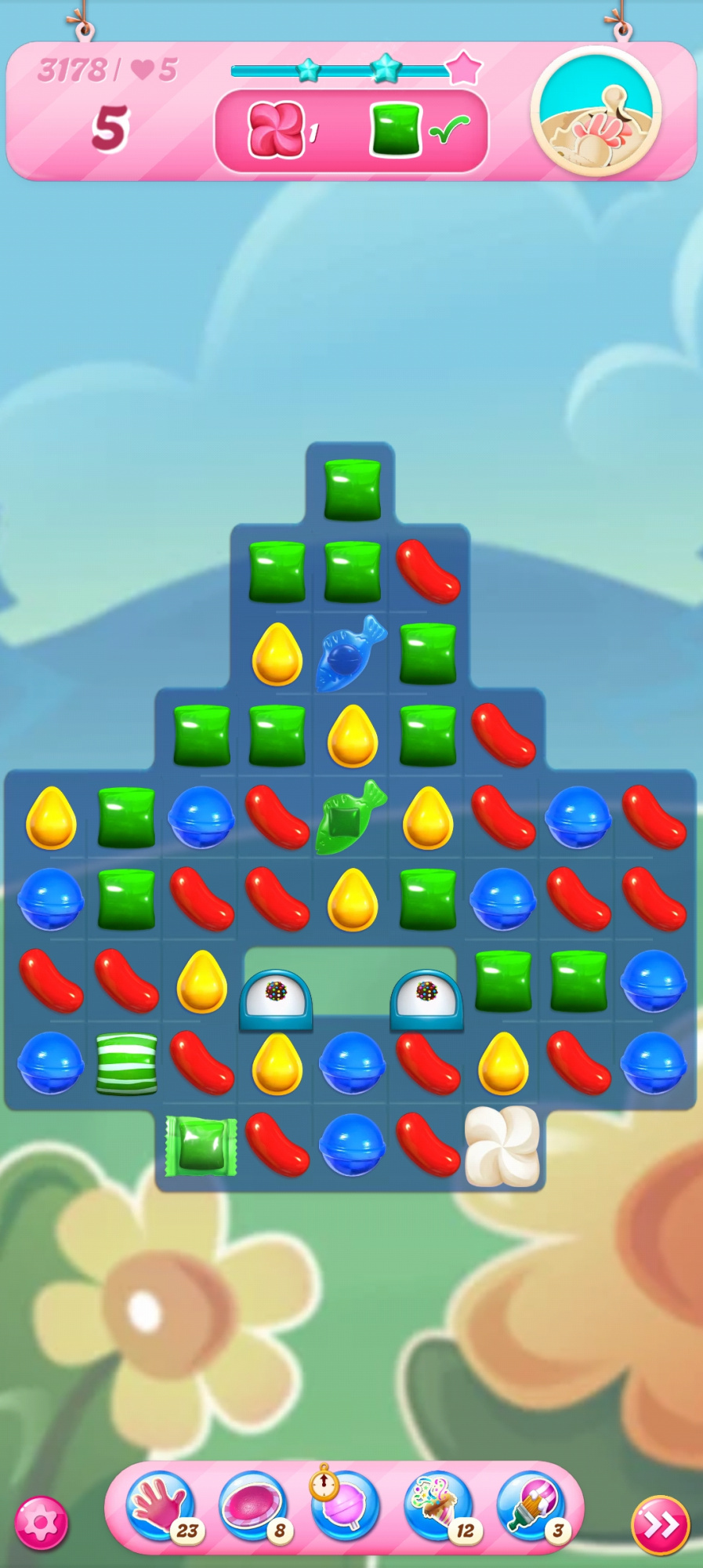Select the booster with 8 remaining
703x1568 pixels.
(252, 1507)
